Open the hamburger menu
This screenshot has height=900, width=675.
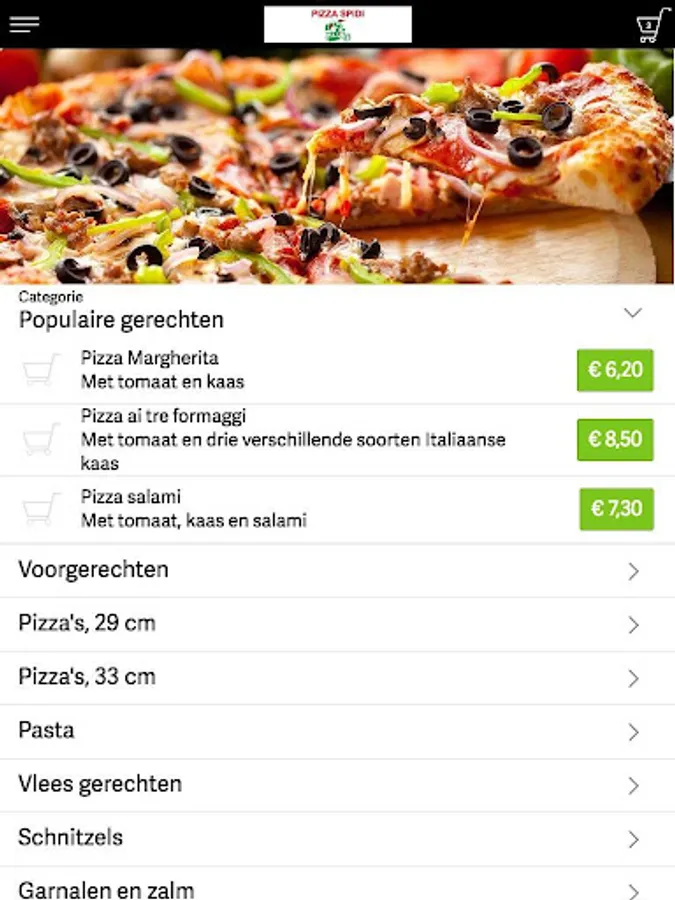24,25
